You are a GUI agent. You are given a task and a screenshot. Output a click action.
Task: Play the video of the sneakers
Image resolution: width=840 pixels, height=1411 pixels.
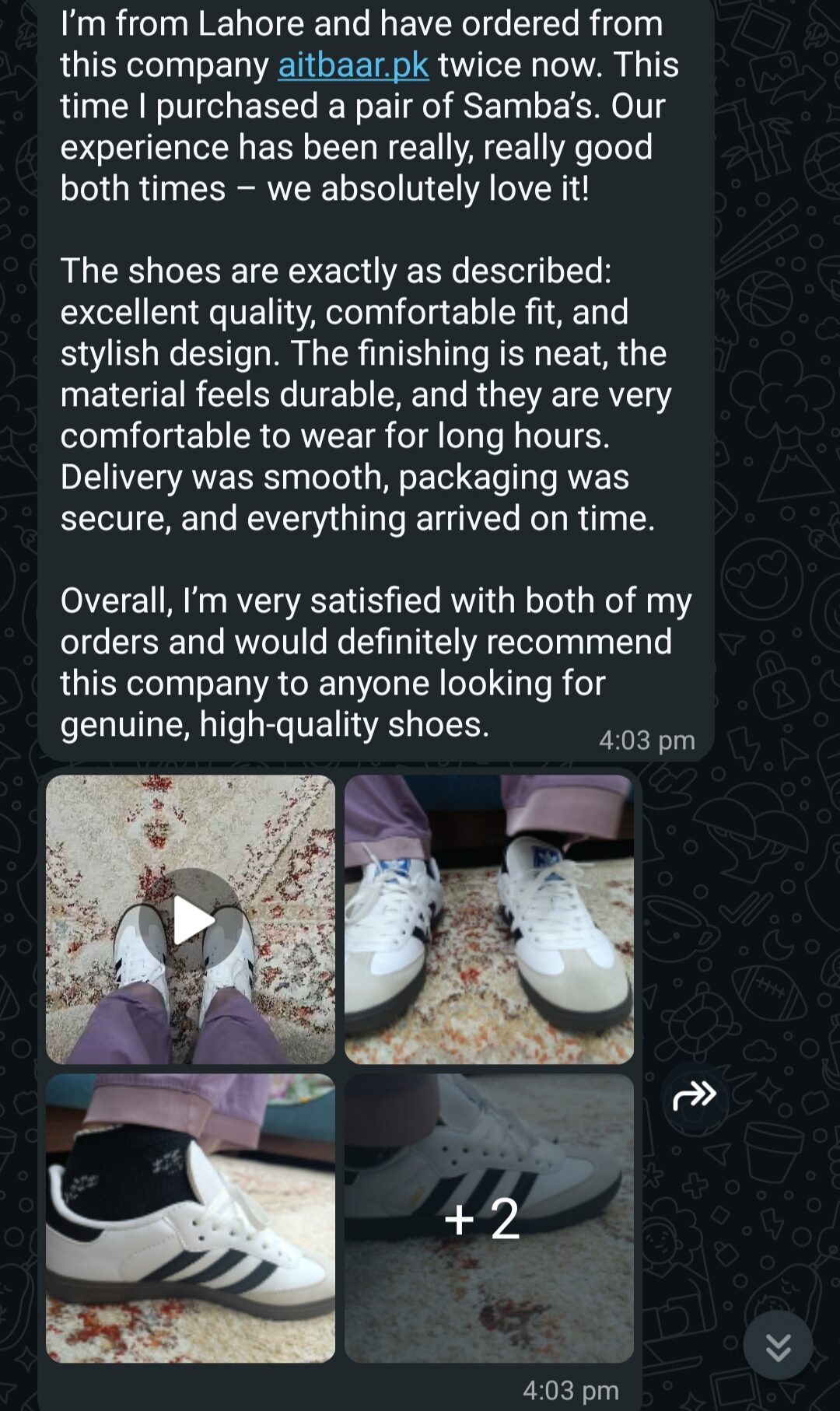[x=191, y=919]
